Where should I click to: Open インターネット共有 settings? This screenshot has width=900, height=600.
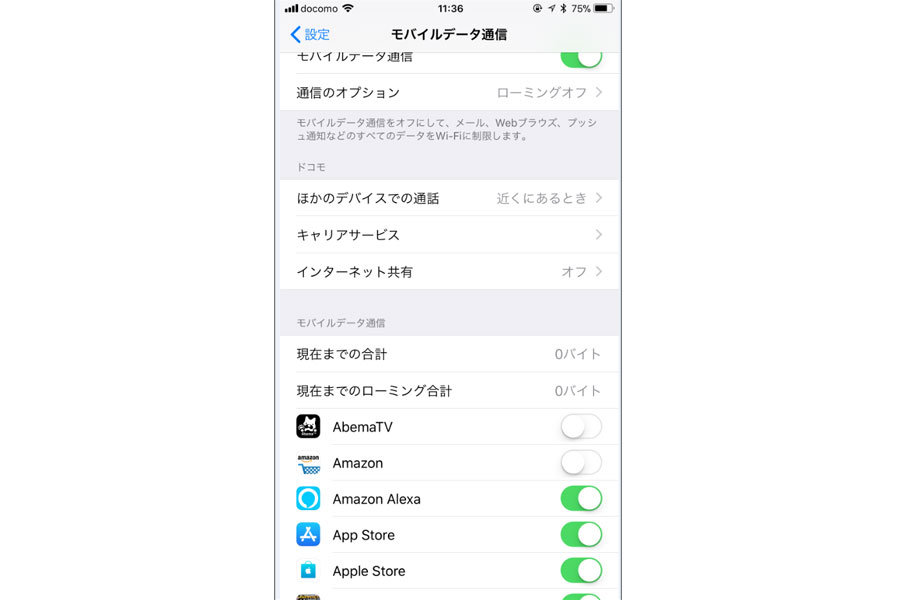[449, 272]
